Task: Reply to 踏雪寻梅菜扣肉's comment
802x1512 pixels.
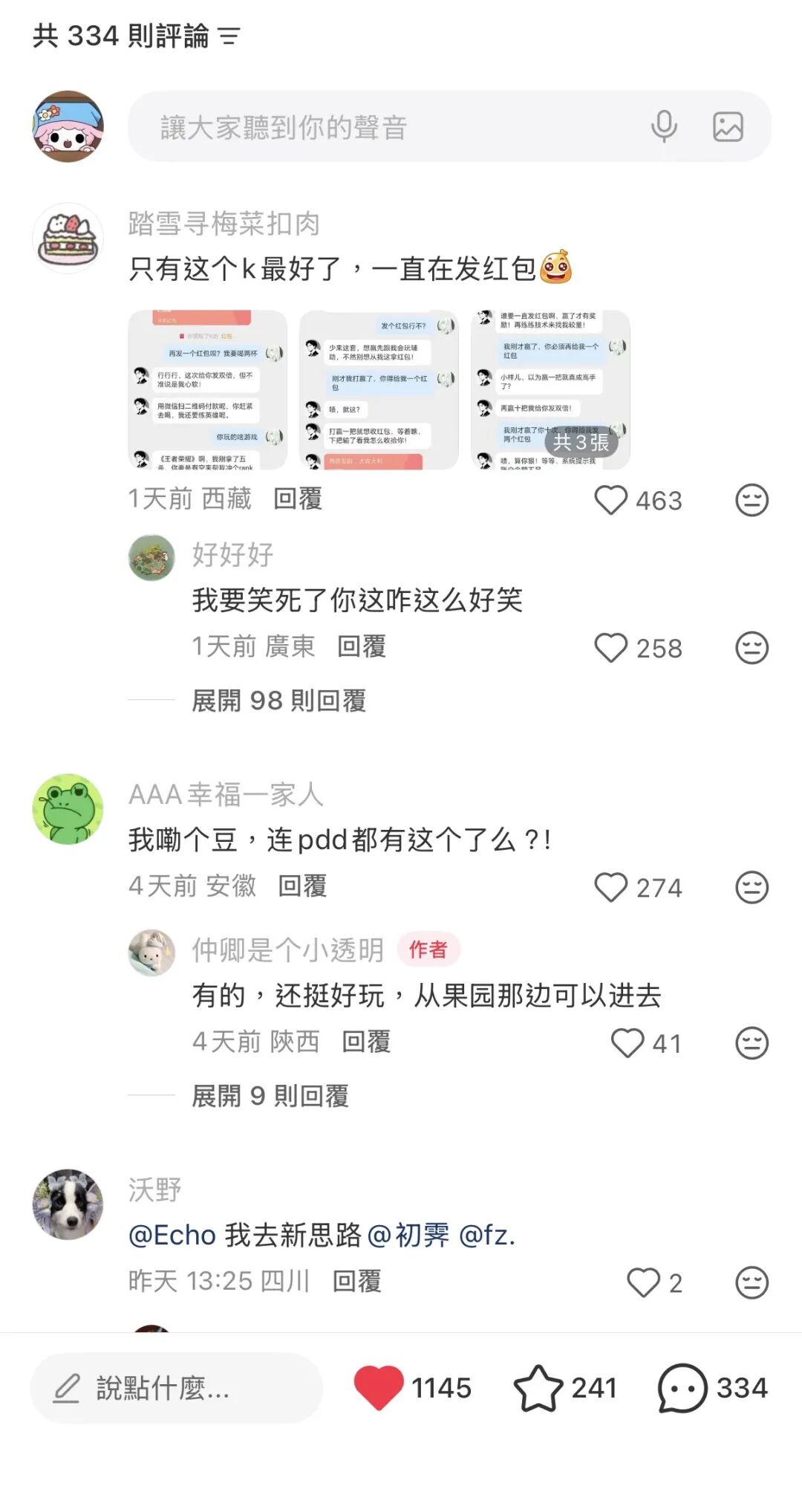Action: click(x=298, y=499)
